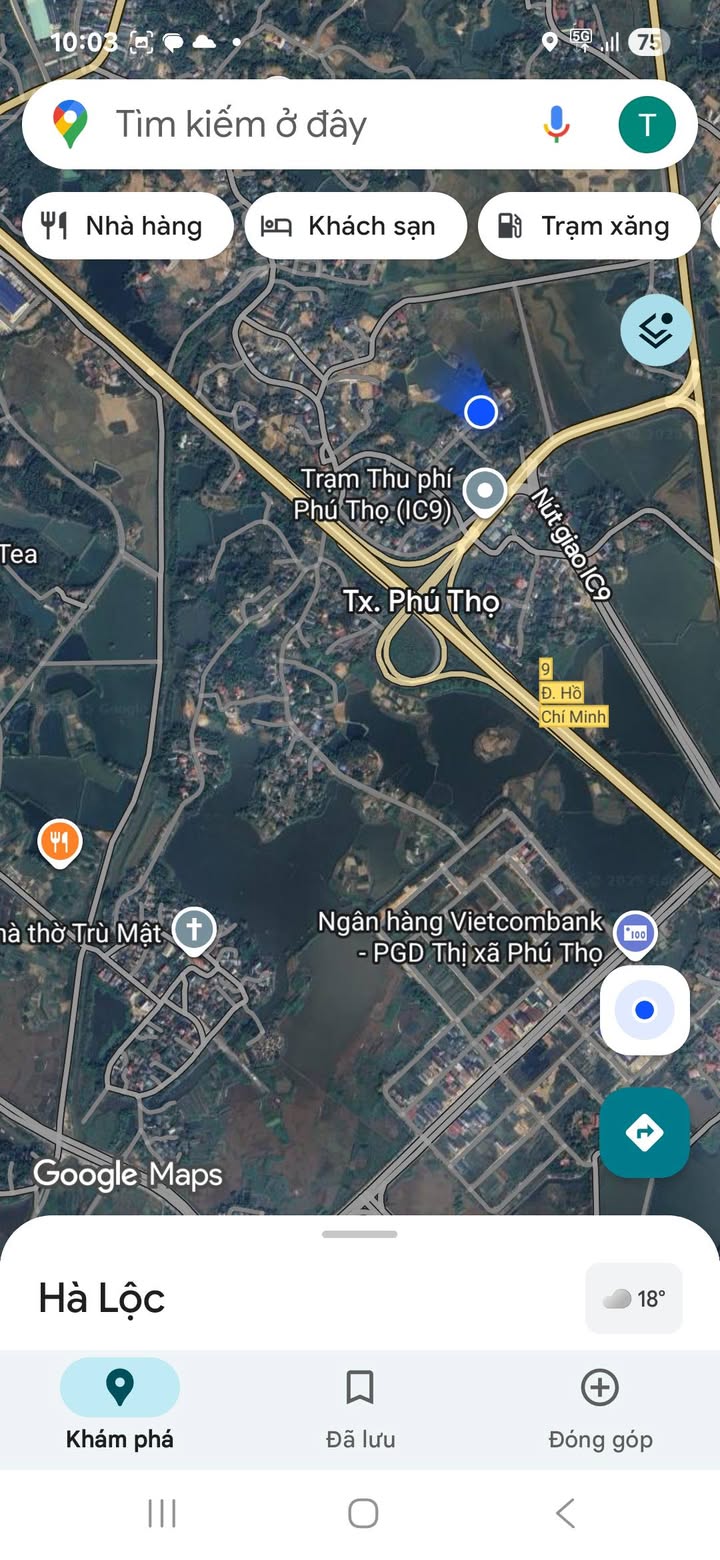Open recent apps from navigation bar
The image size is (720, 1560).
click(162, 1513)
